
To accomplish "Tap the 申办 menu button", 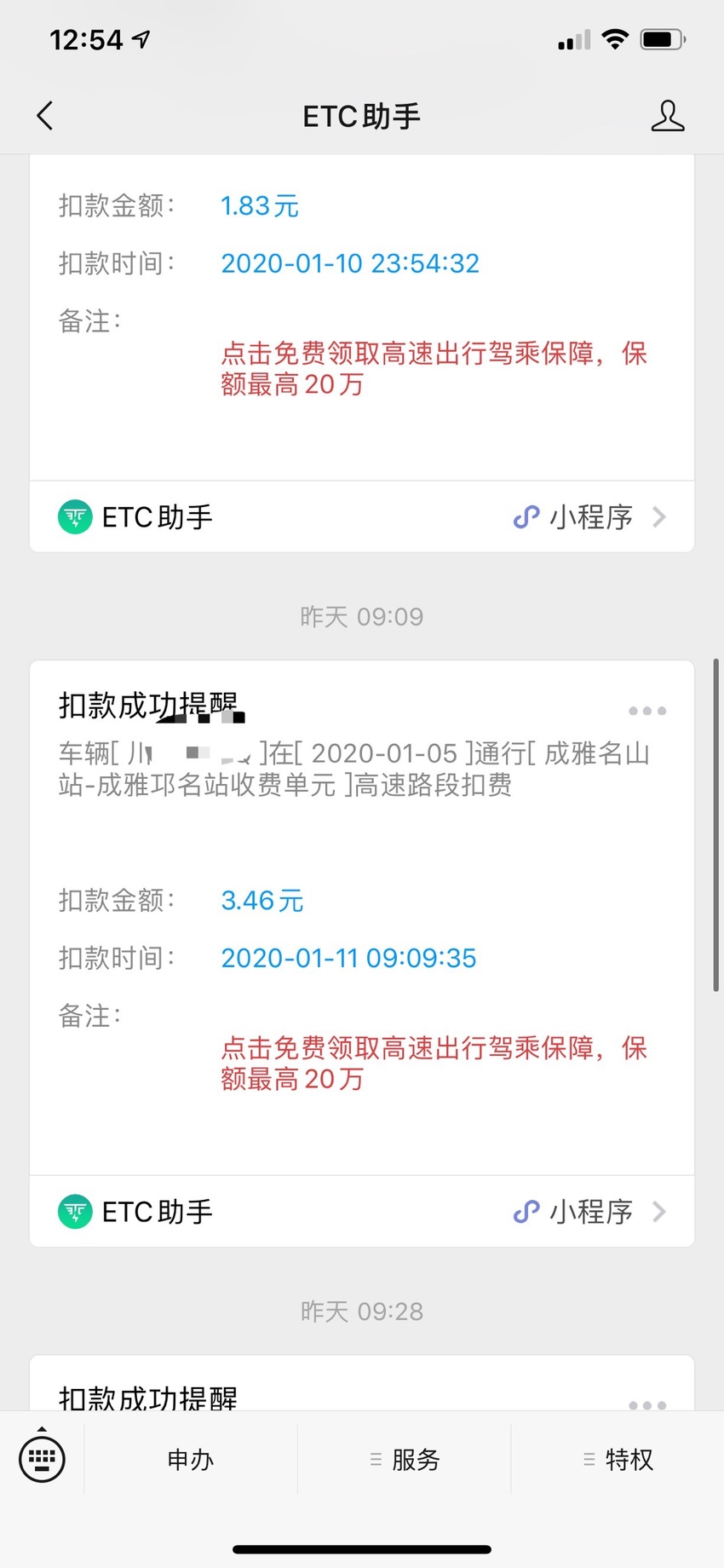I will tap(191, 1460).
